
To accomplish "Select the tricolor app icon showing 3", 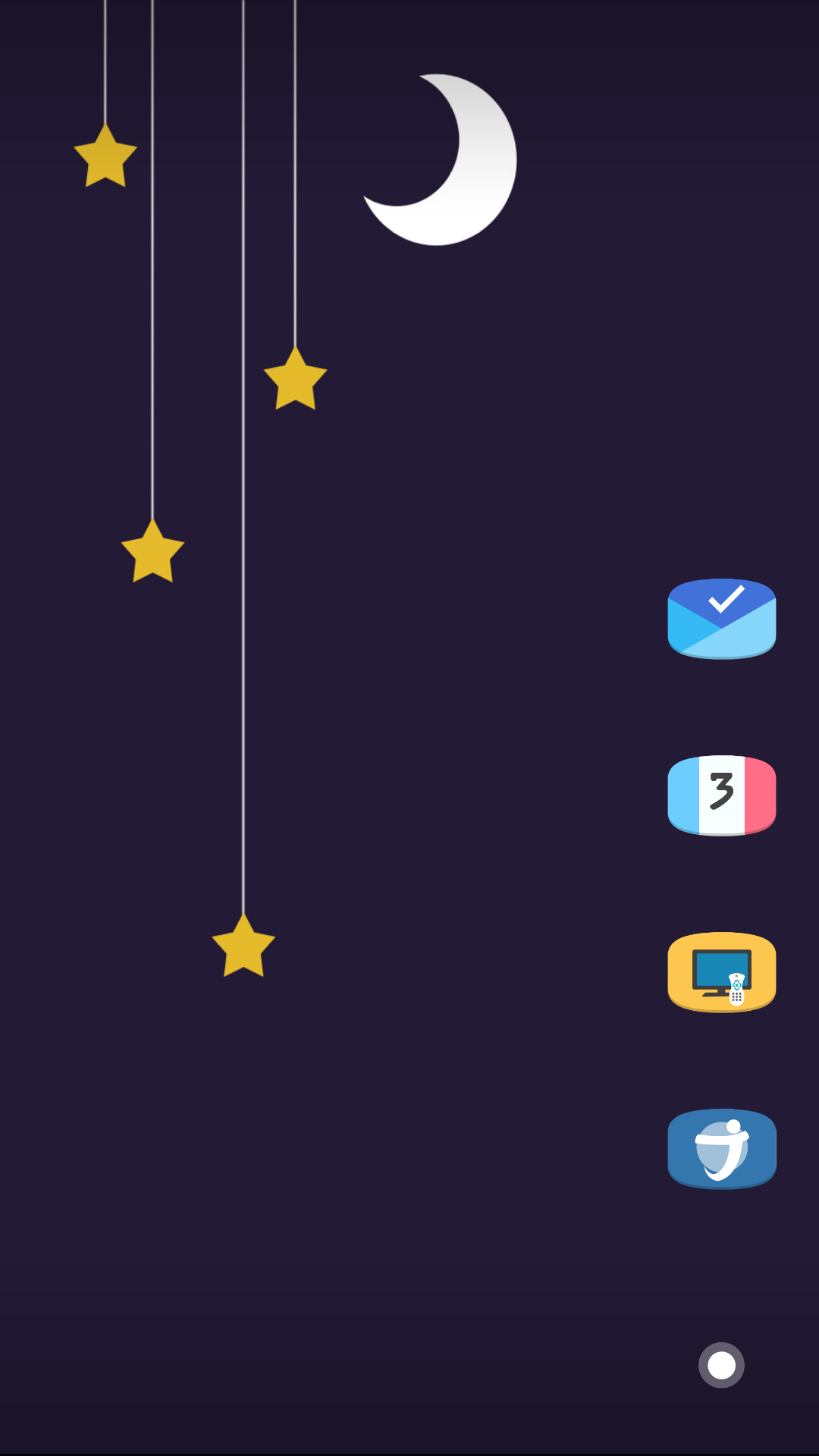I will [722, 795].
